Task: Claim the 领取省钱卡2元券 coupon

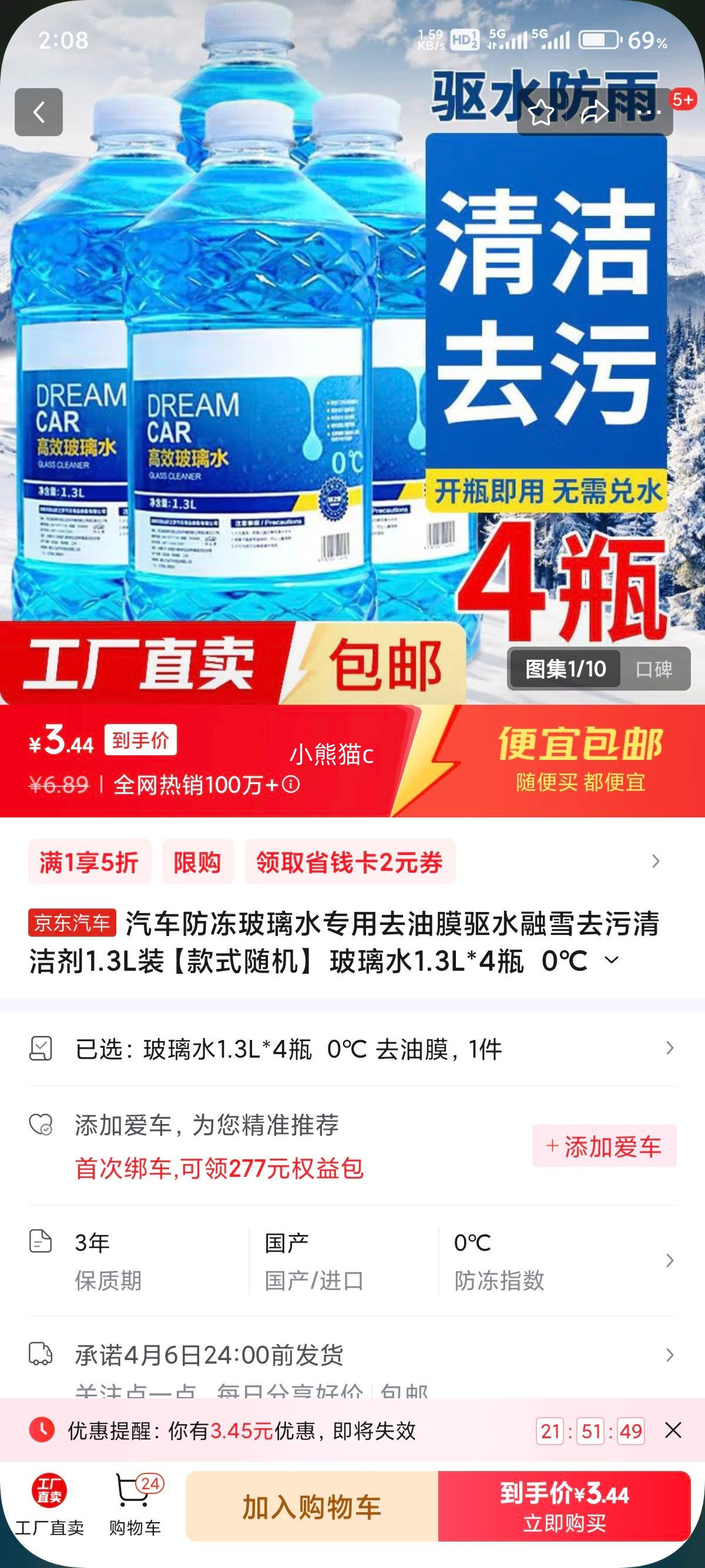Action: tap(350, 862)
